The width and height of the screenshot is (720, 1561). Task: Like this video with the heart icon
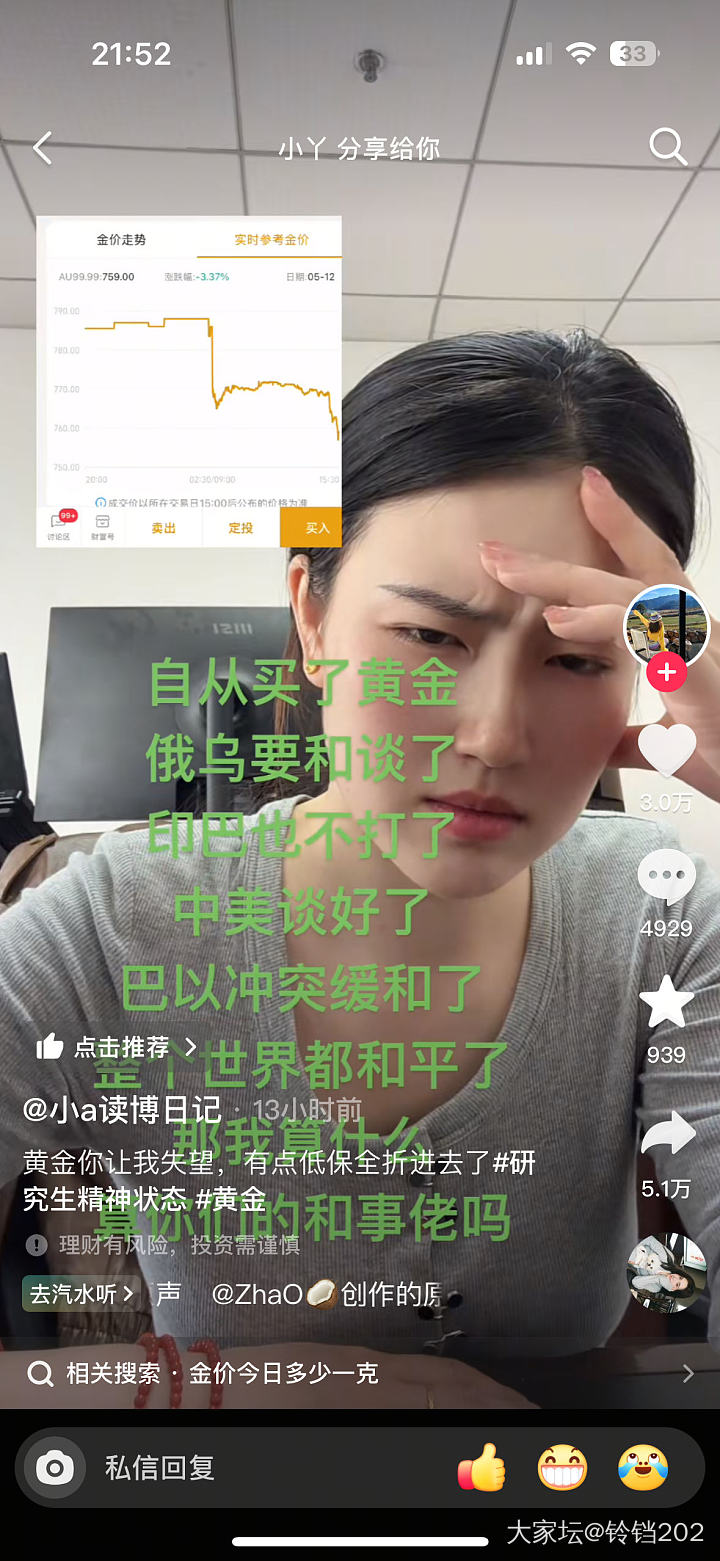[666, 750]
